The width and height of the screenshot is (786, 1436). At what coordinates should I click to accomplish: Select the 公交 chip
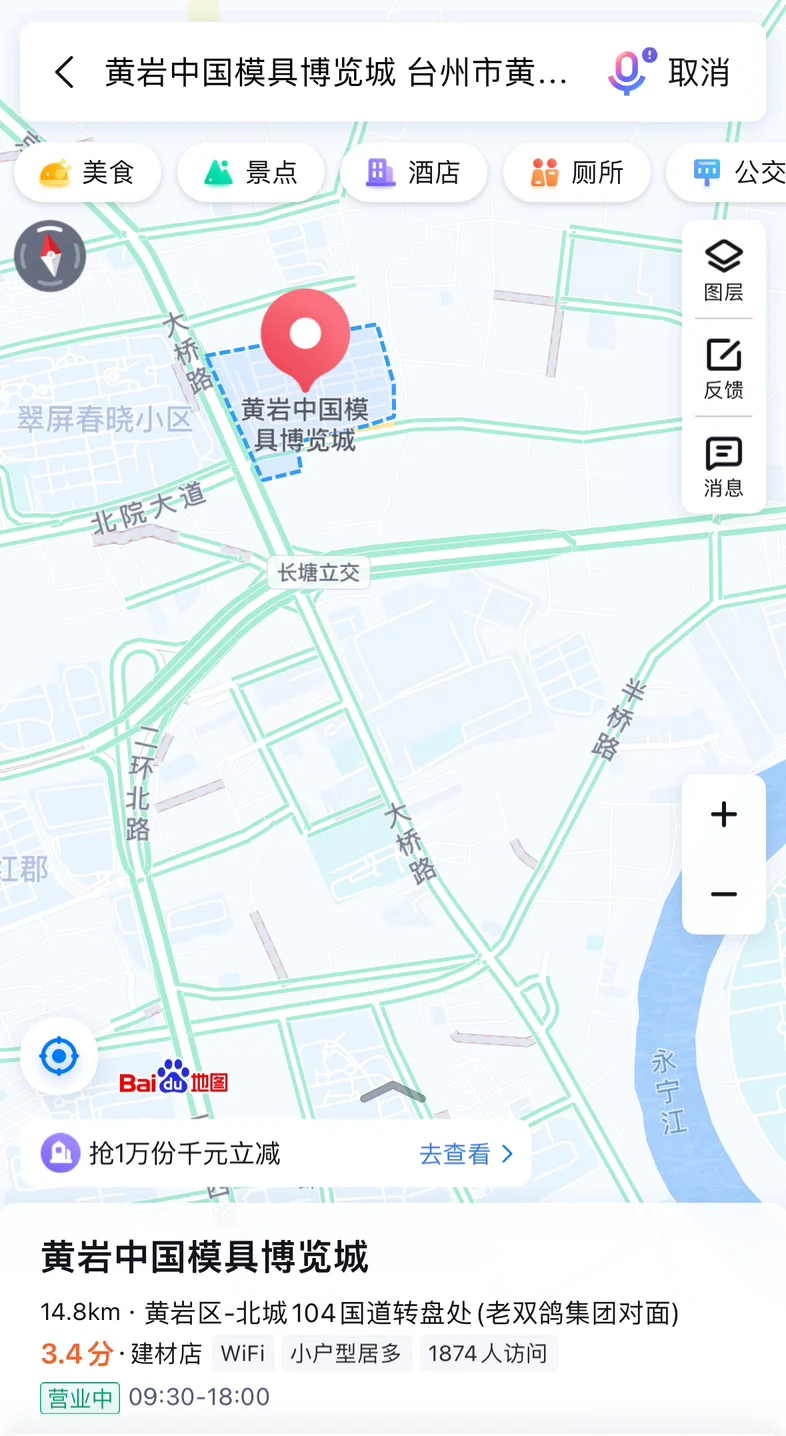(x=727, y=172)
